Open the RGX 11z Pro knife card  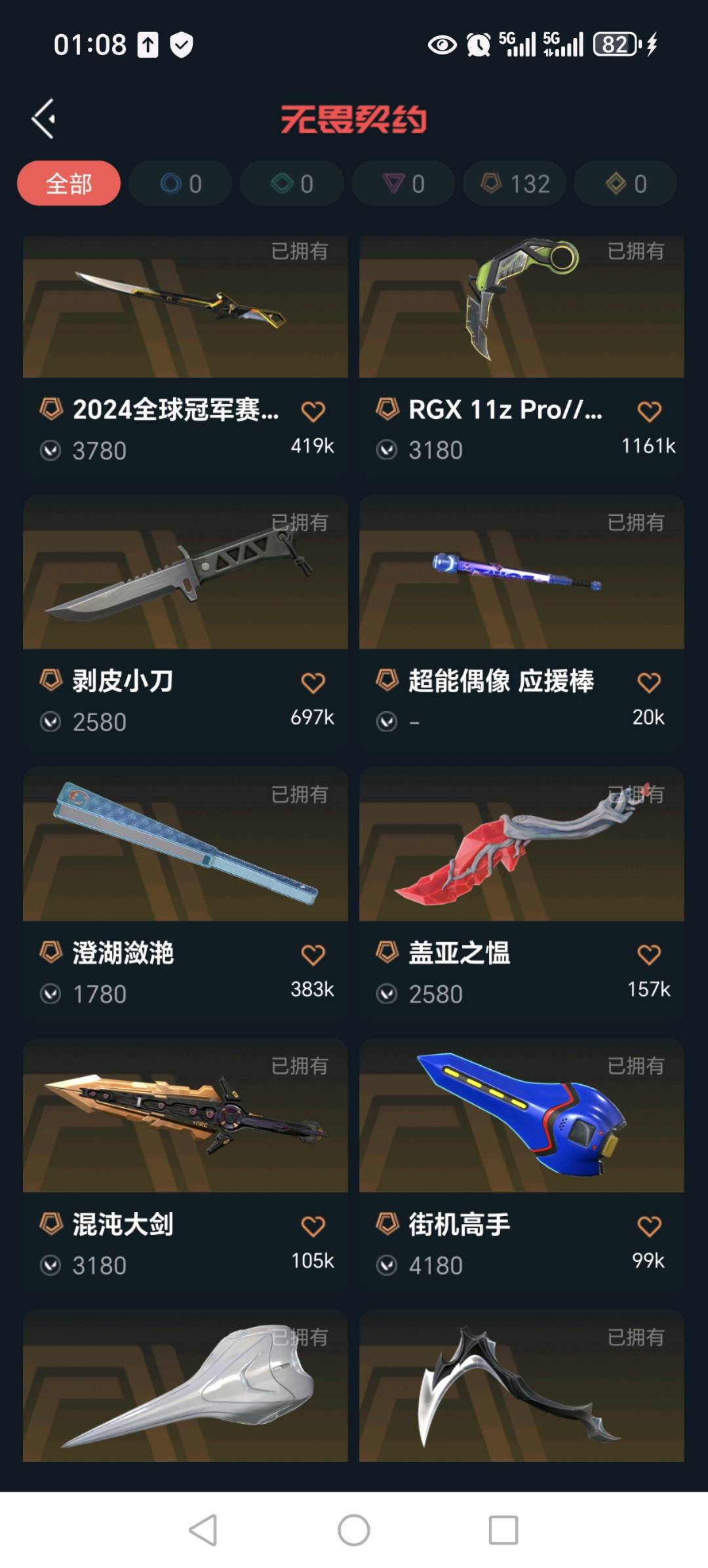click(x=522, y=357)
